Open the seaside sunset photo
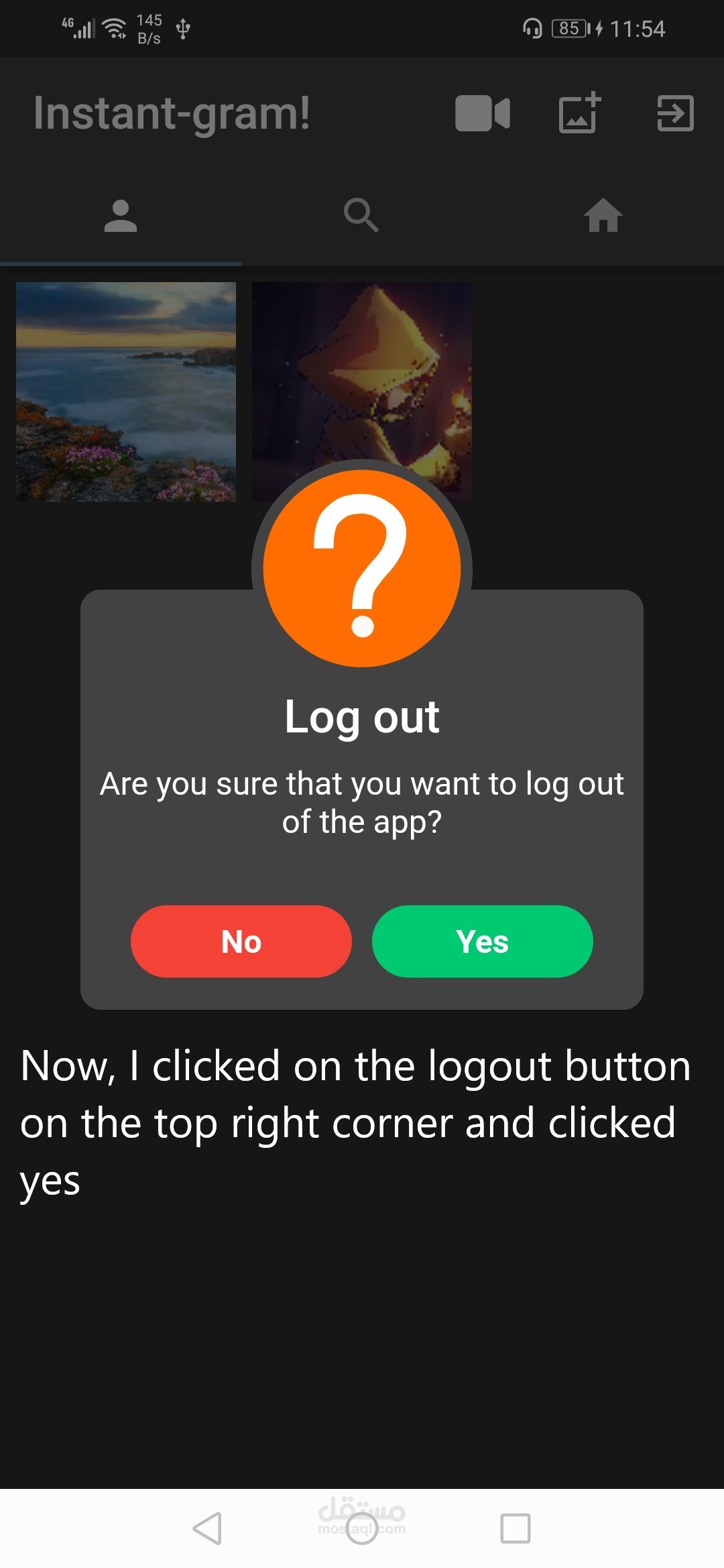Viewport: 724px width, 1568px height. click(126, 391)
